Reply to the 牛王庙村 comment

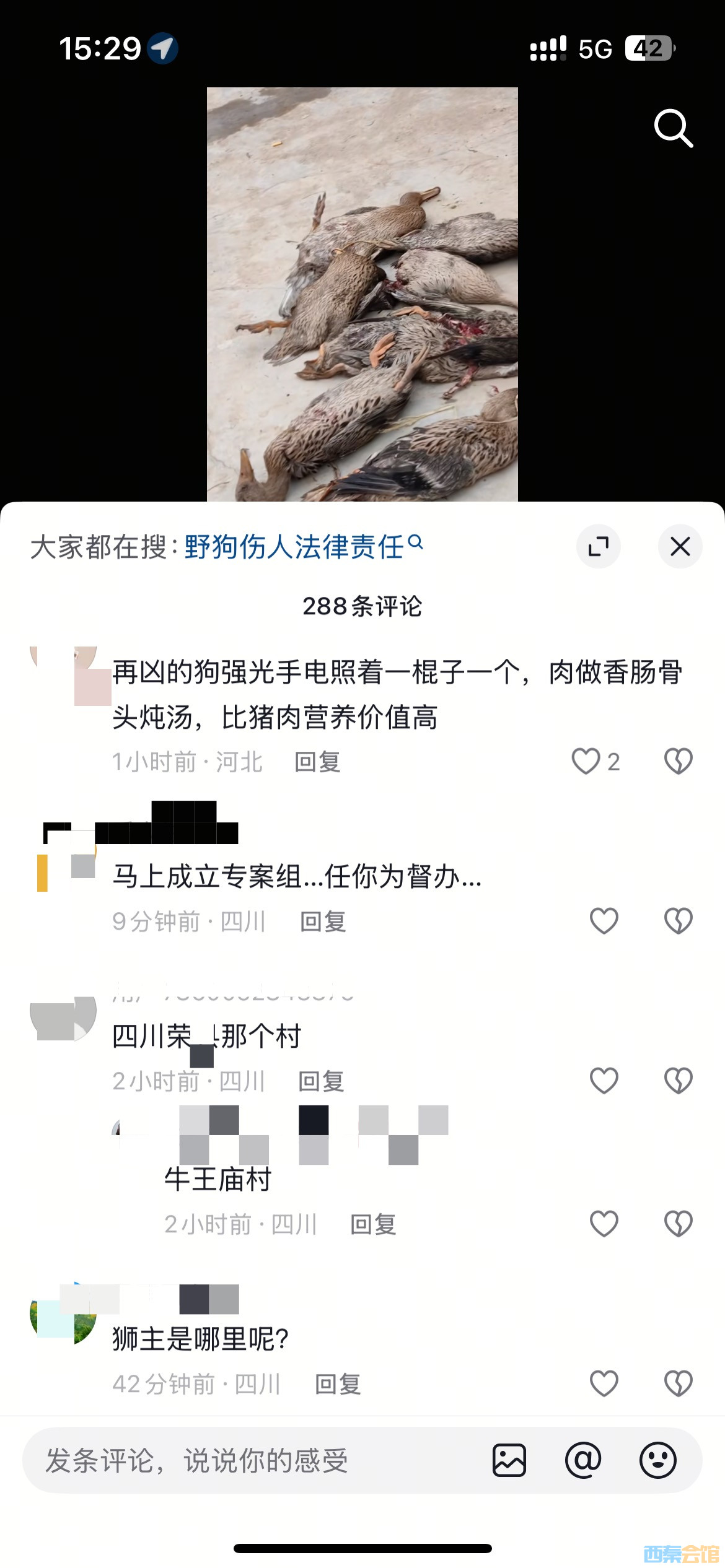(373, 1225)
